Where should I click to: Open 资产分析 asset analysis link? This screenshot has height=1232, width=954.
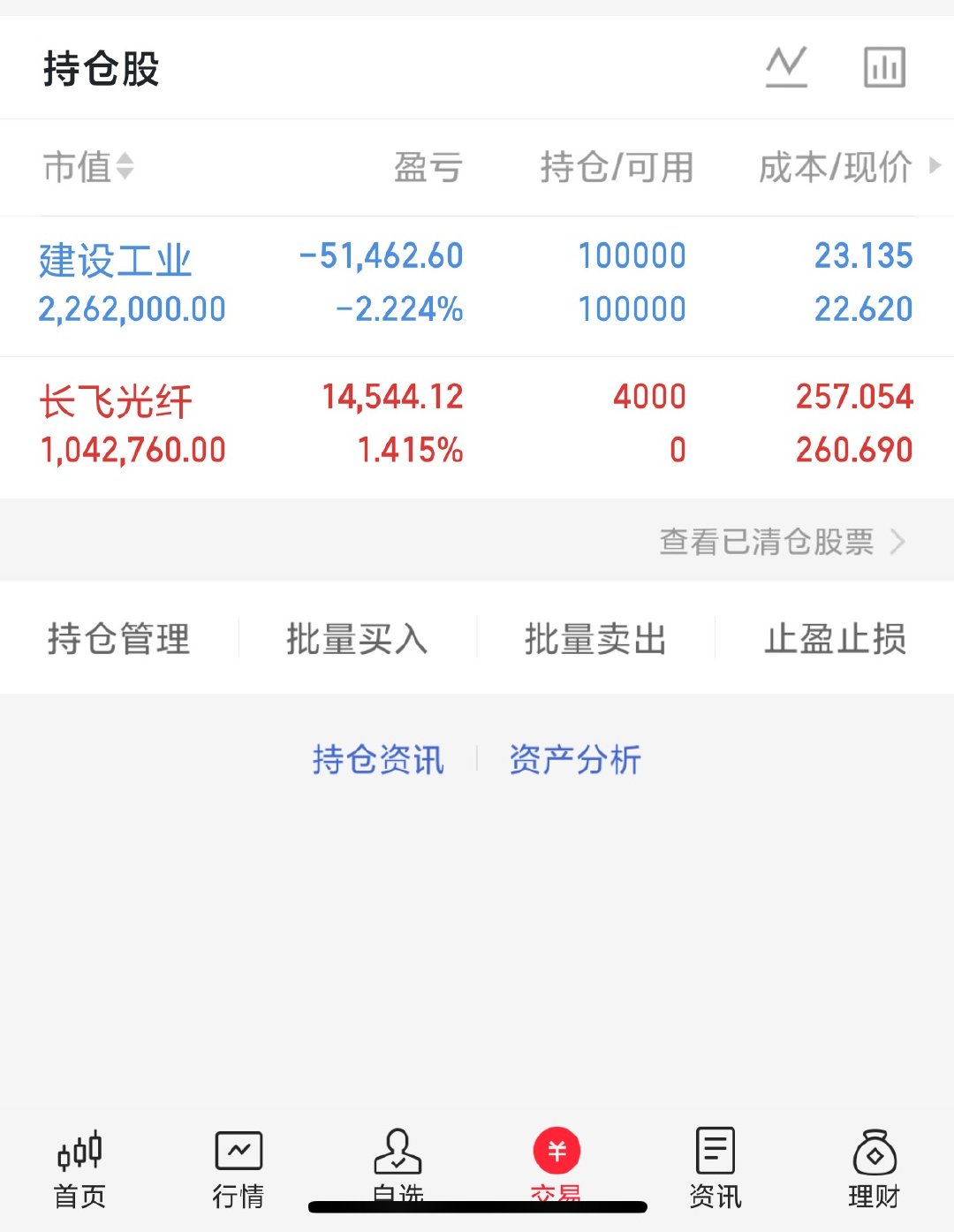click(575, 759)
